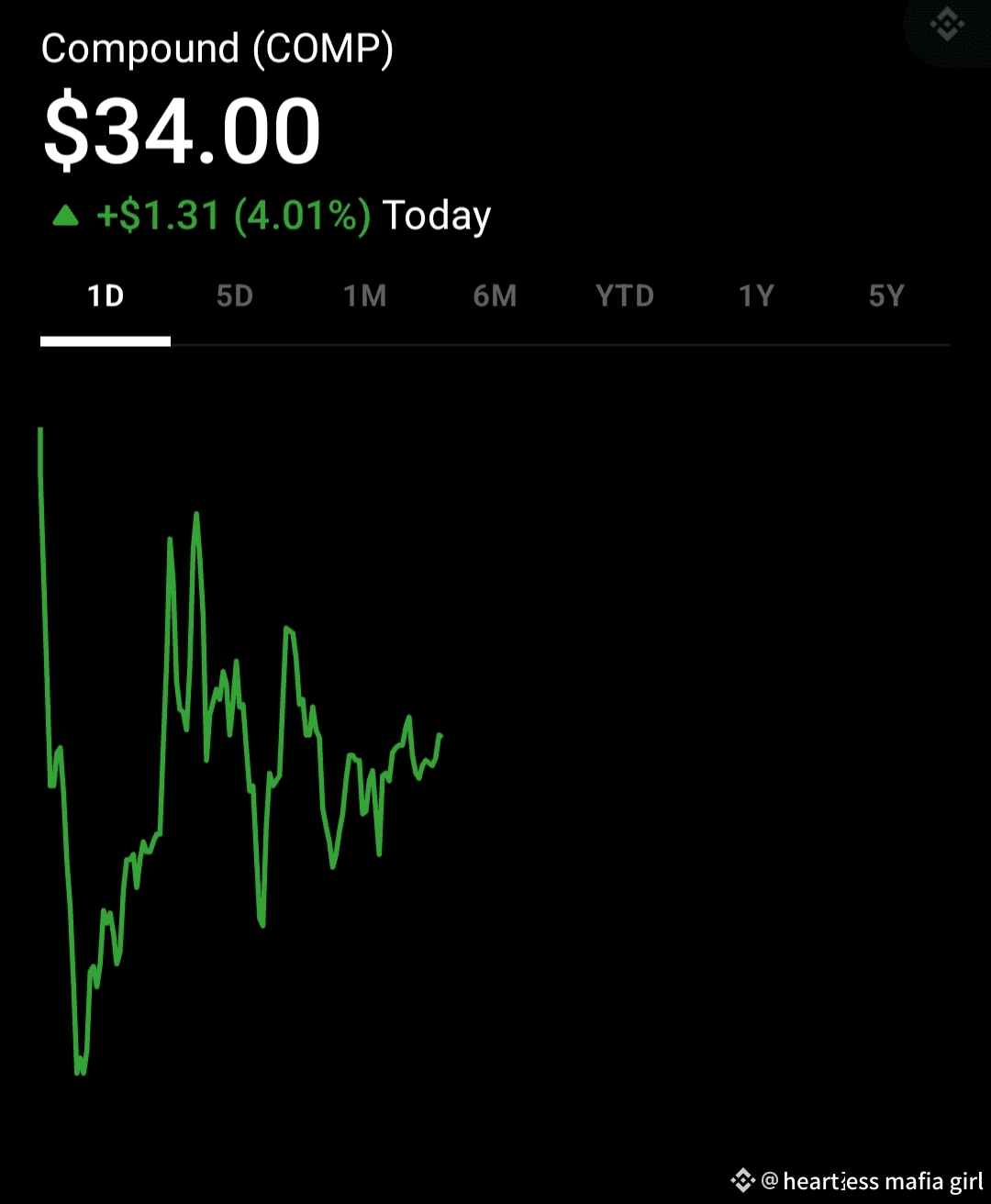View the YTD price history
This screenshot has height=1204, width=991.
(x=625, y=296)
